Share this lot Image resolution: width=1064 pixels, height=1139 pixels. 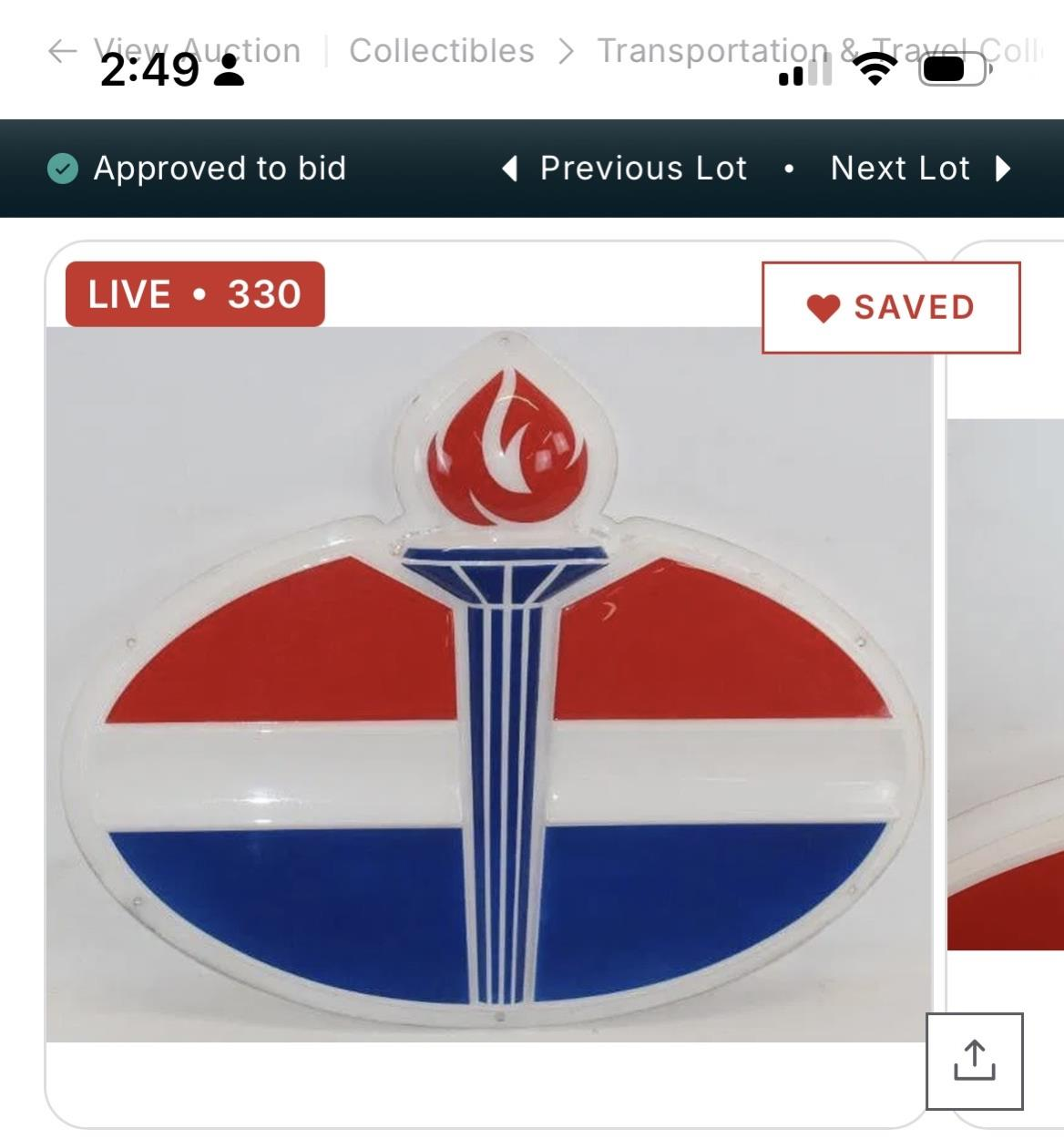[974, 1061]
